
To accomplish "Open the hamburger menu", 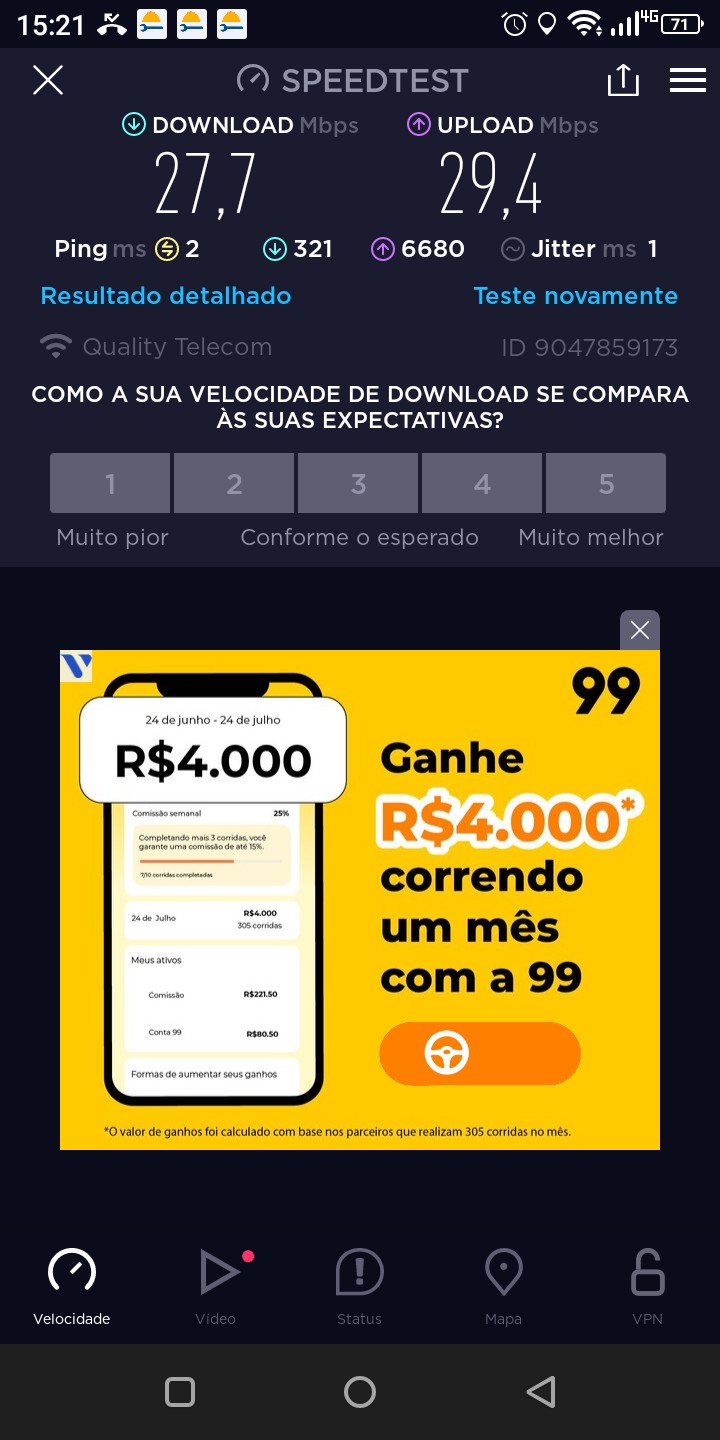I will point(688,80).
